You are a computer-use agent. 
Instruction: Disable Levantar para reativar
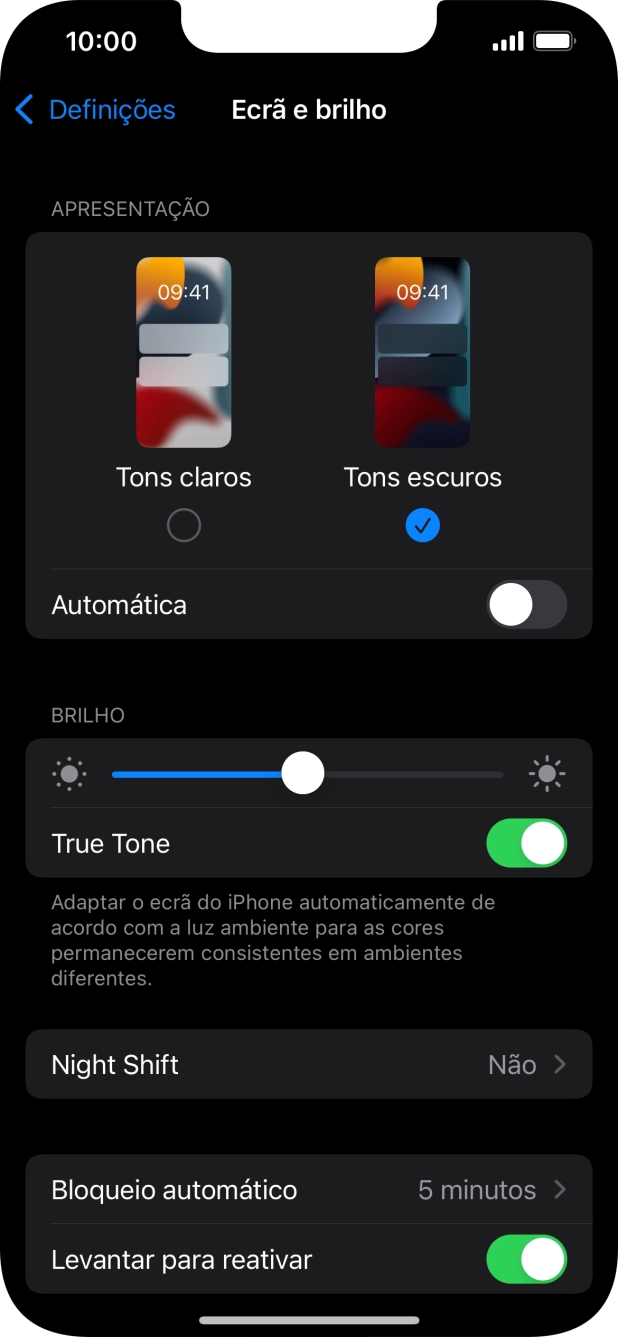point(526,1259)
